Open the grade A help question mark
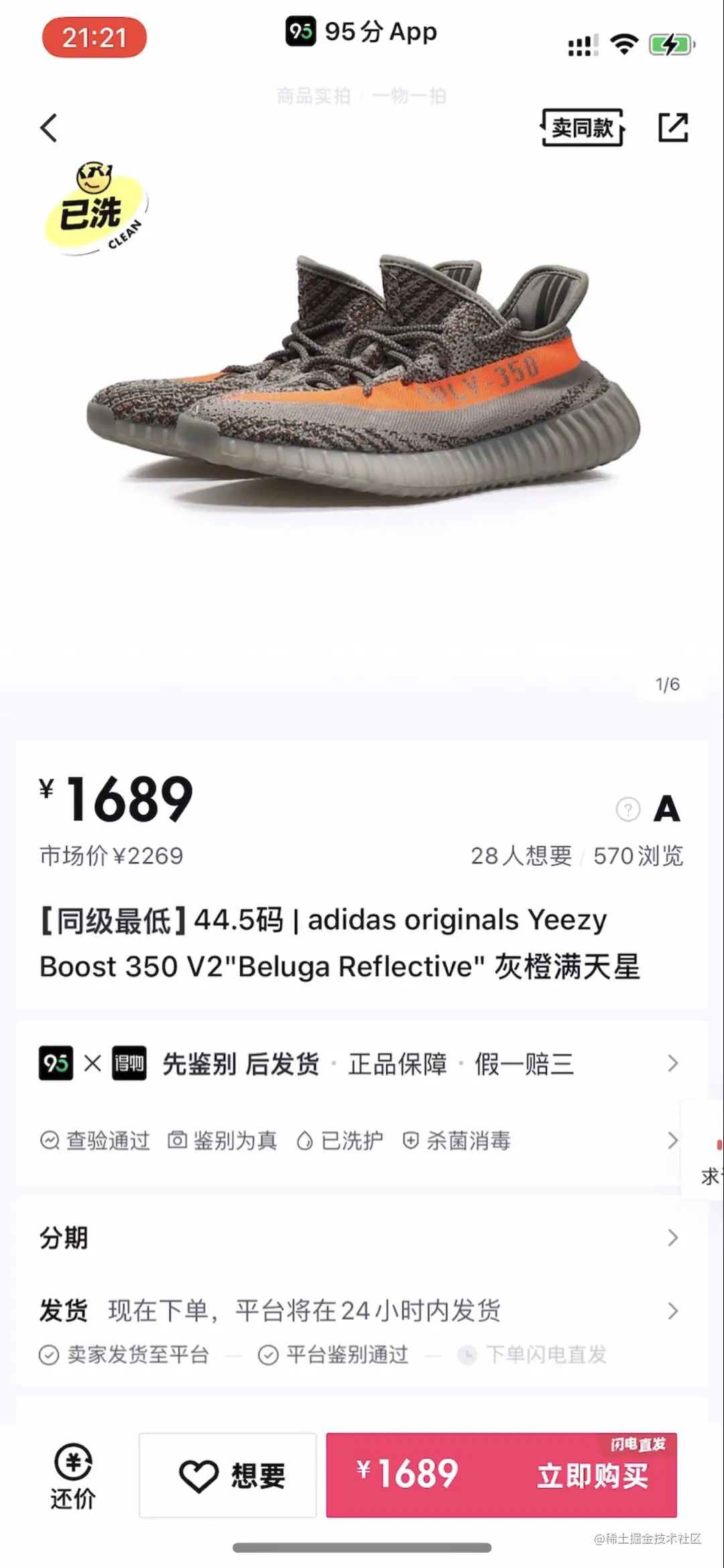This screenshot has width=724, height=1568. [627, 809]
